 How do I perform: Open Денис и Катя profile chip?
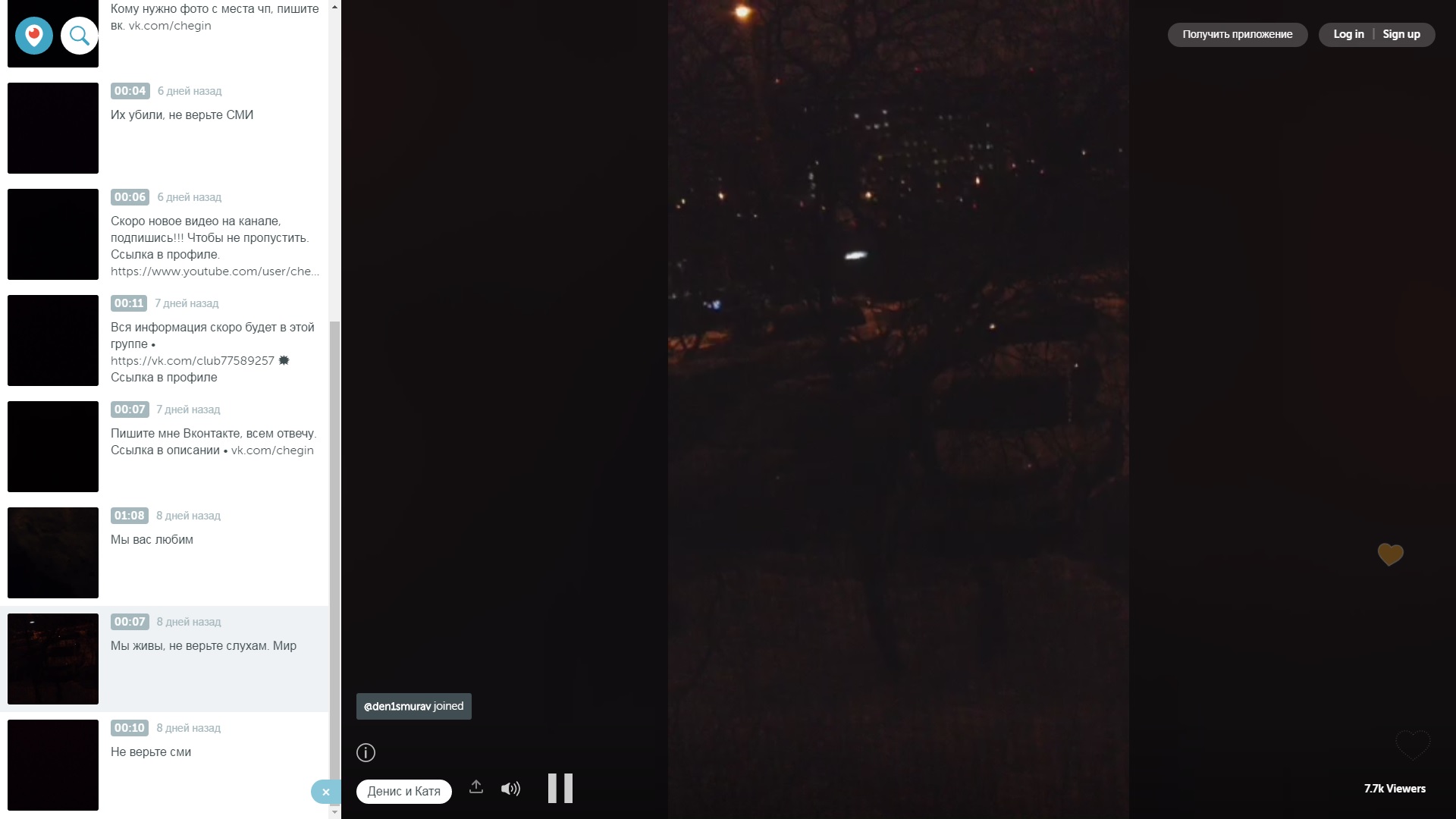click(x=403, y=791)
